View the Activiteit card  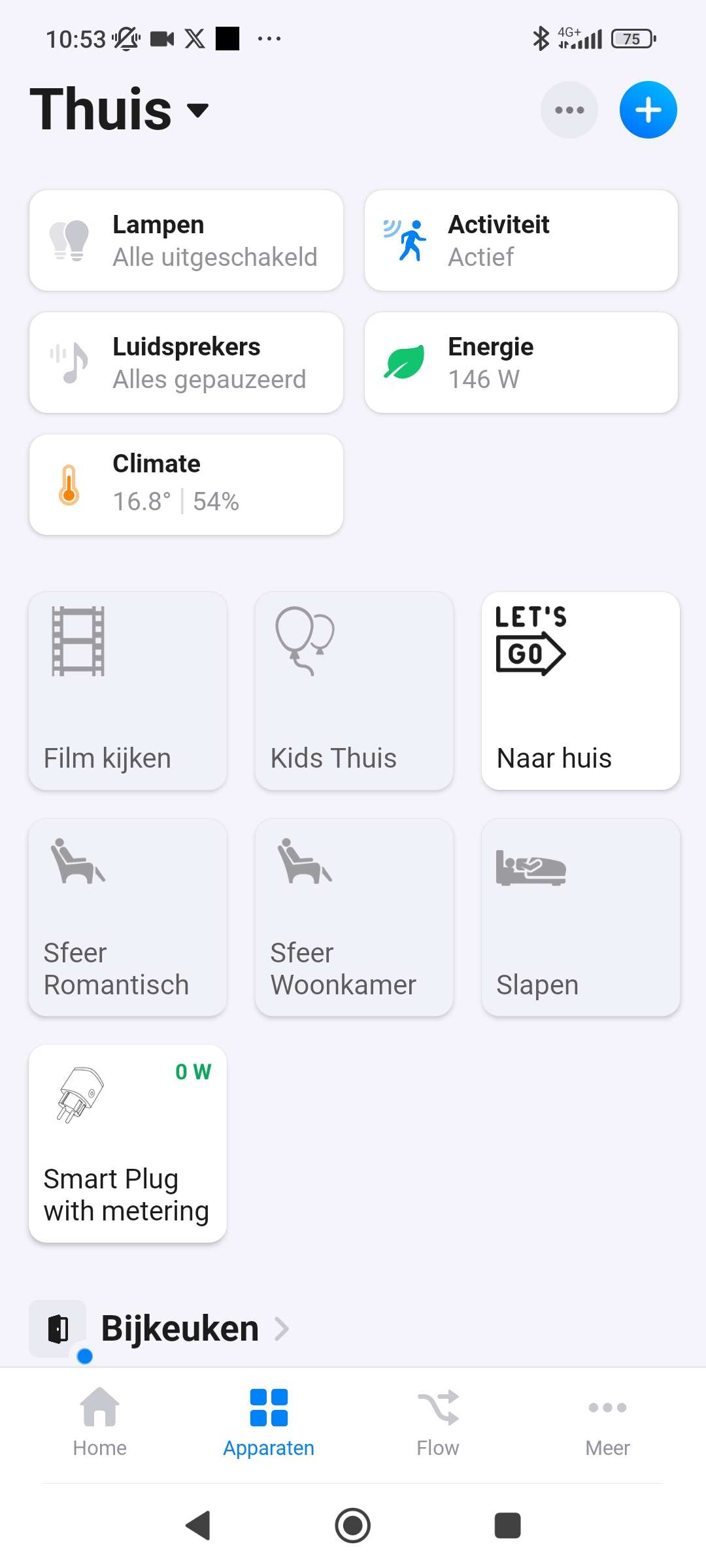pyautogui.click(x=521, y=240)
